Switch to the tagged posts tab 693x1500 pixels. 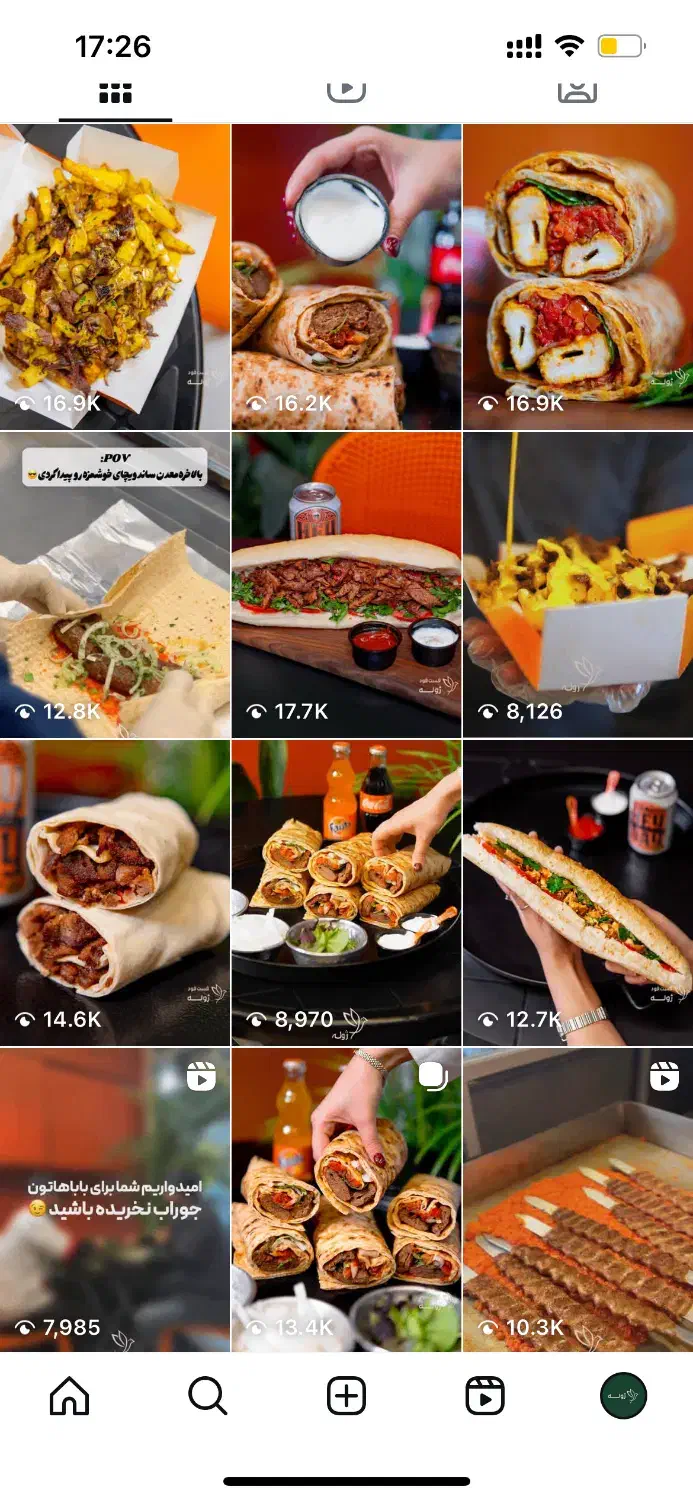coord(577,92)
